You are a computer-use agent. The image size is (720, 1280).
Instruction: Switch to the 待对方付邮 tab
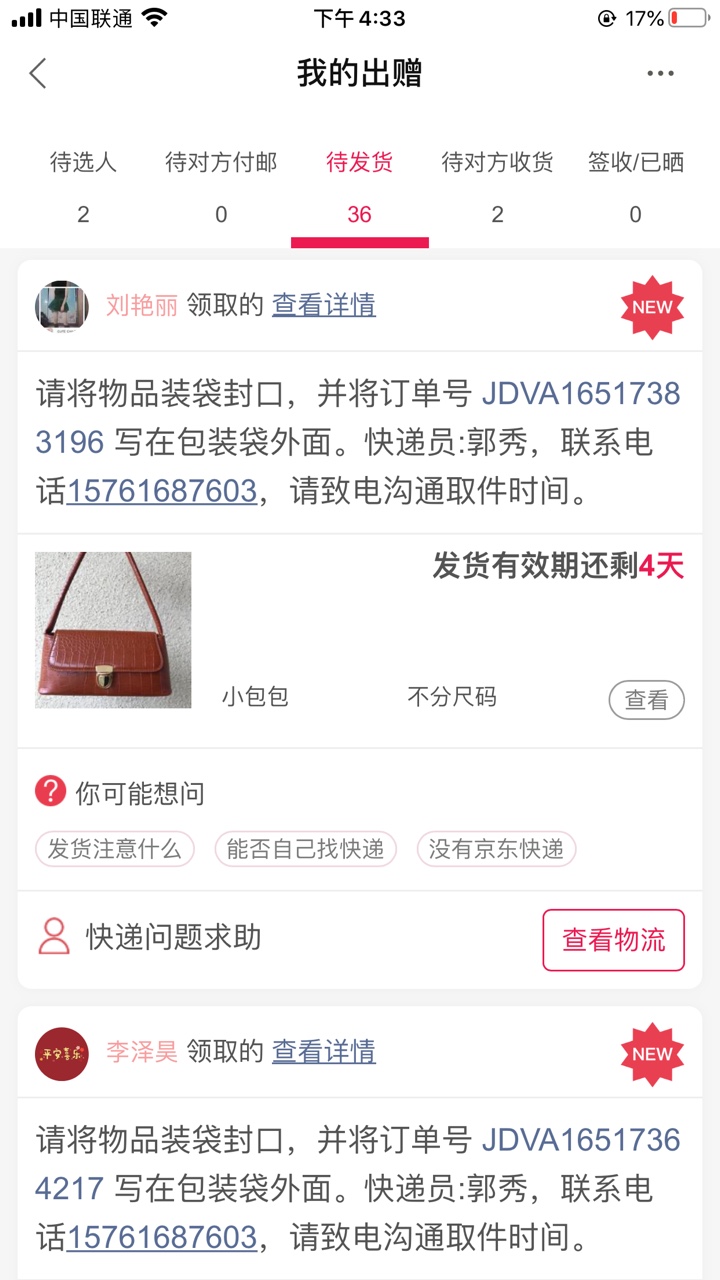[x=221, y=186]
